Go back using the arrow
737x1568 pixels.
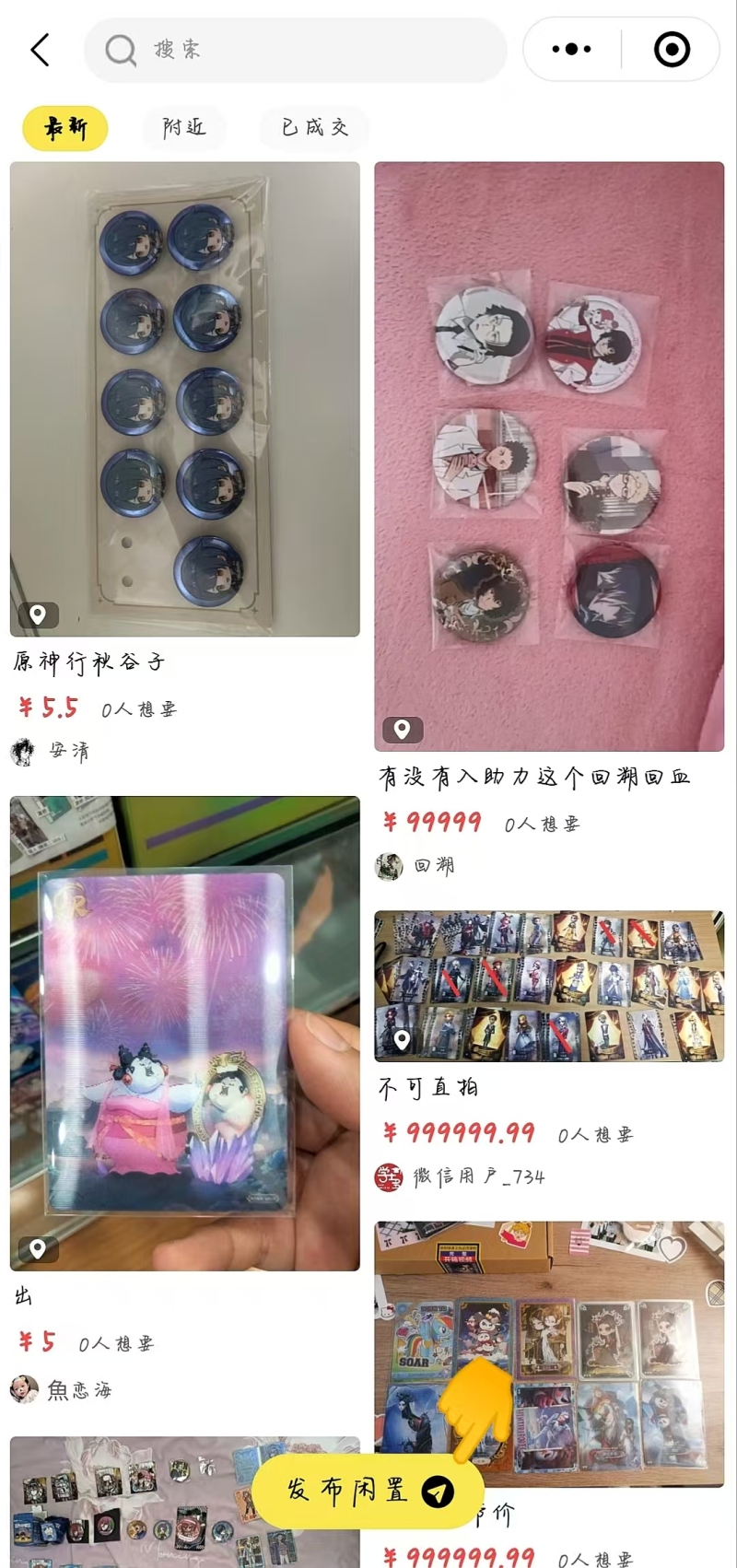coord(40,50)
